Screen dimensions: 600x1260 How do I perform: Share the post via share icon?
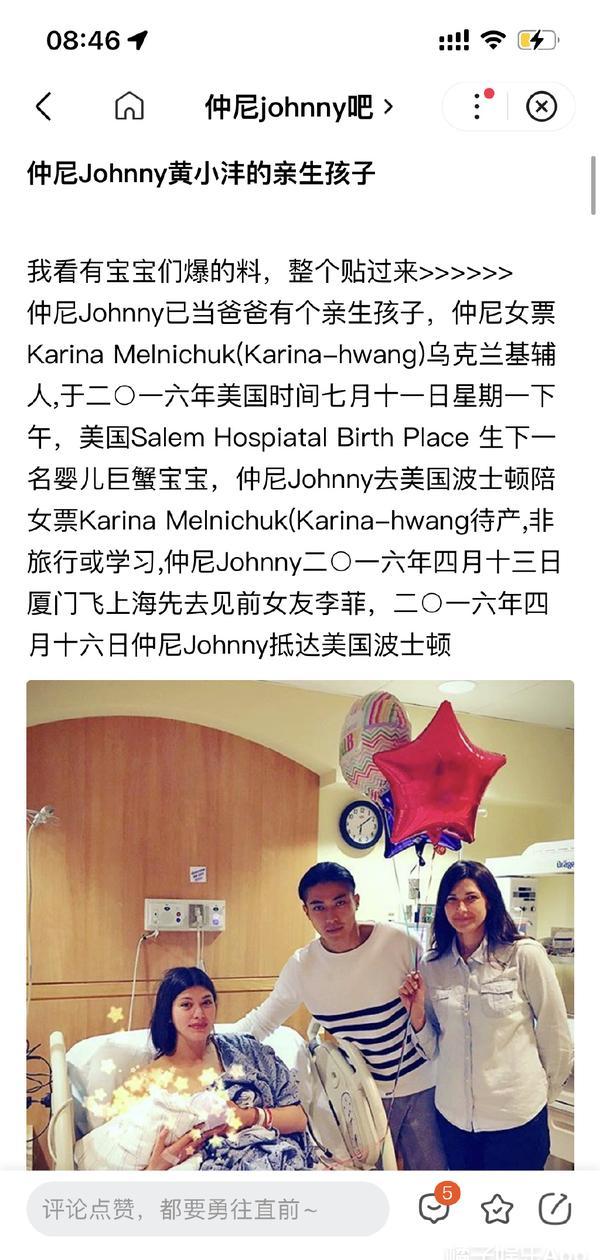pos(555,1209)
